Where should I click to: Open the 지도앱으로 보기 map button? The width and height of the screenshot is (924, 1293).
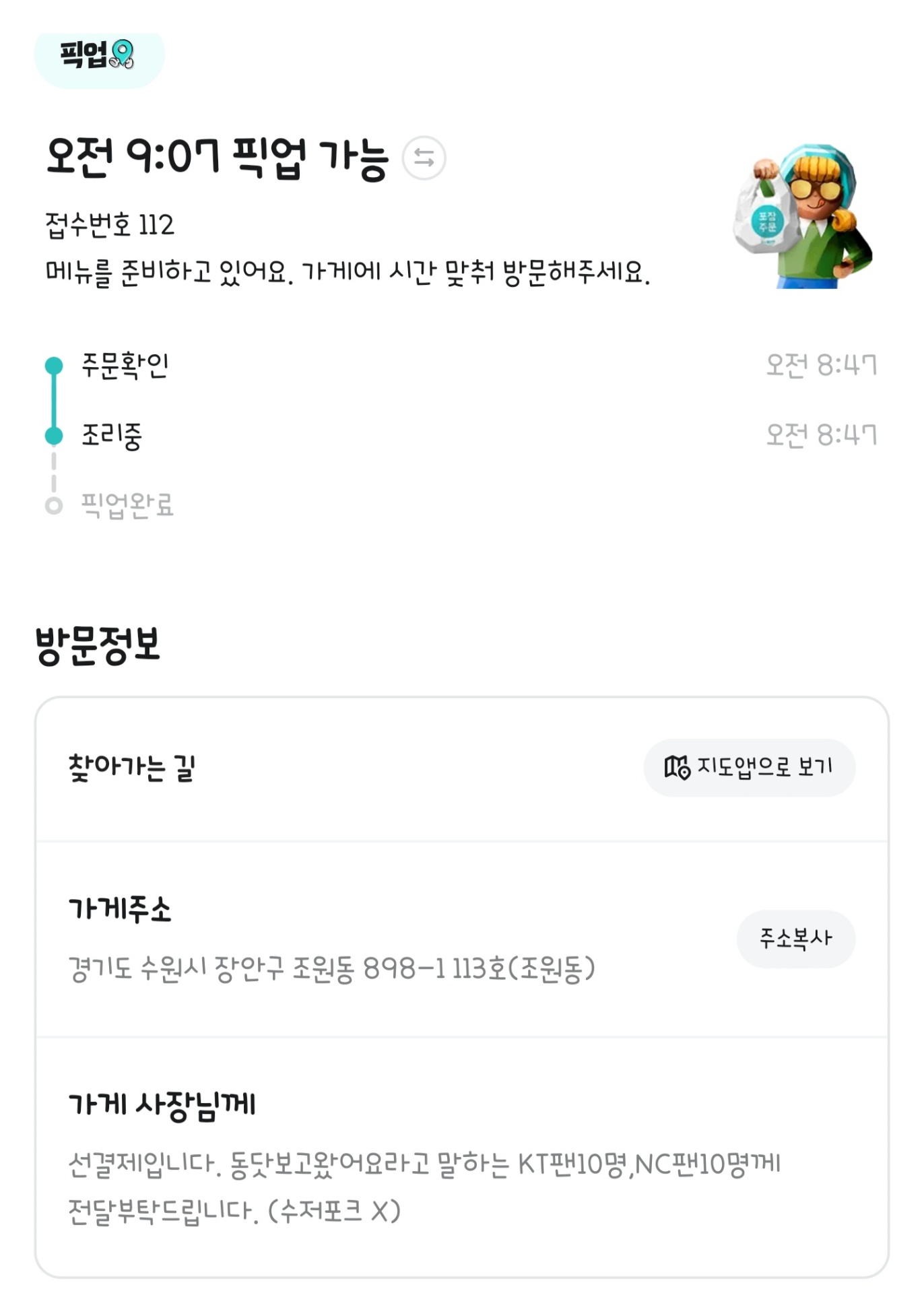tap(749, 767)
